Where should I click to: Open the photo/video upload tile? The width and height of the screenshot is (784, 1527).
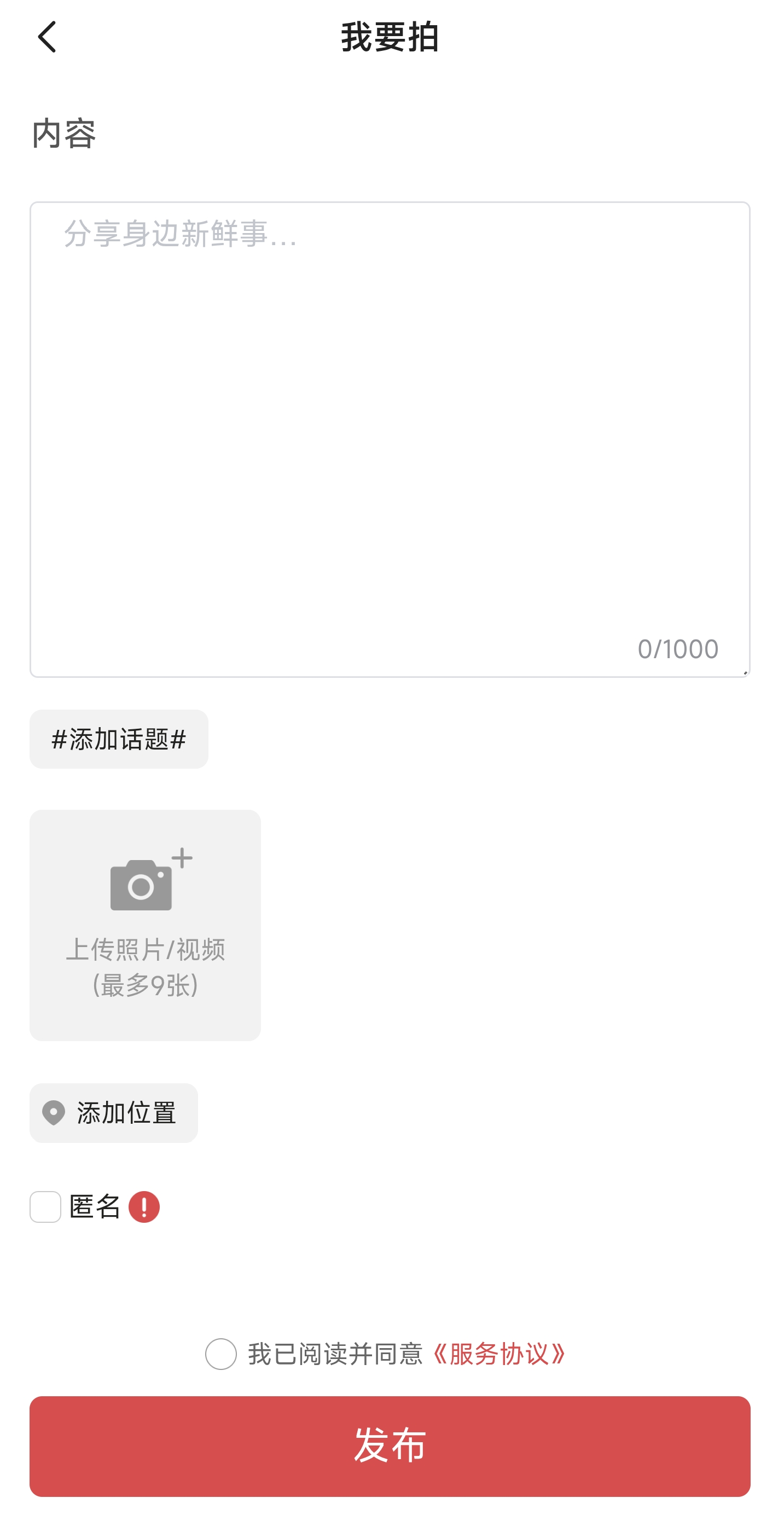pyautogui.click(x=145, y=925)
